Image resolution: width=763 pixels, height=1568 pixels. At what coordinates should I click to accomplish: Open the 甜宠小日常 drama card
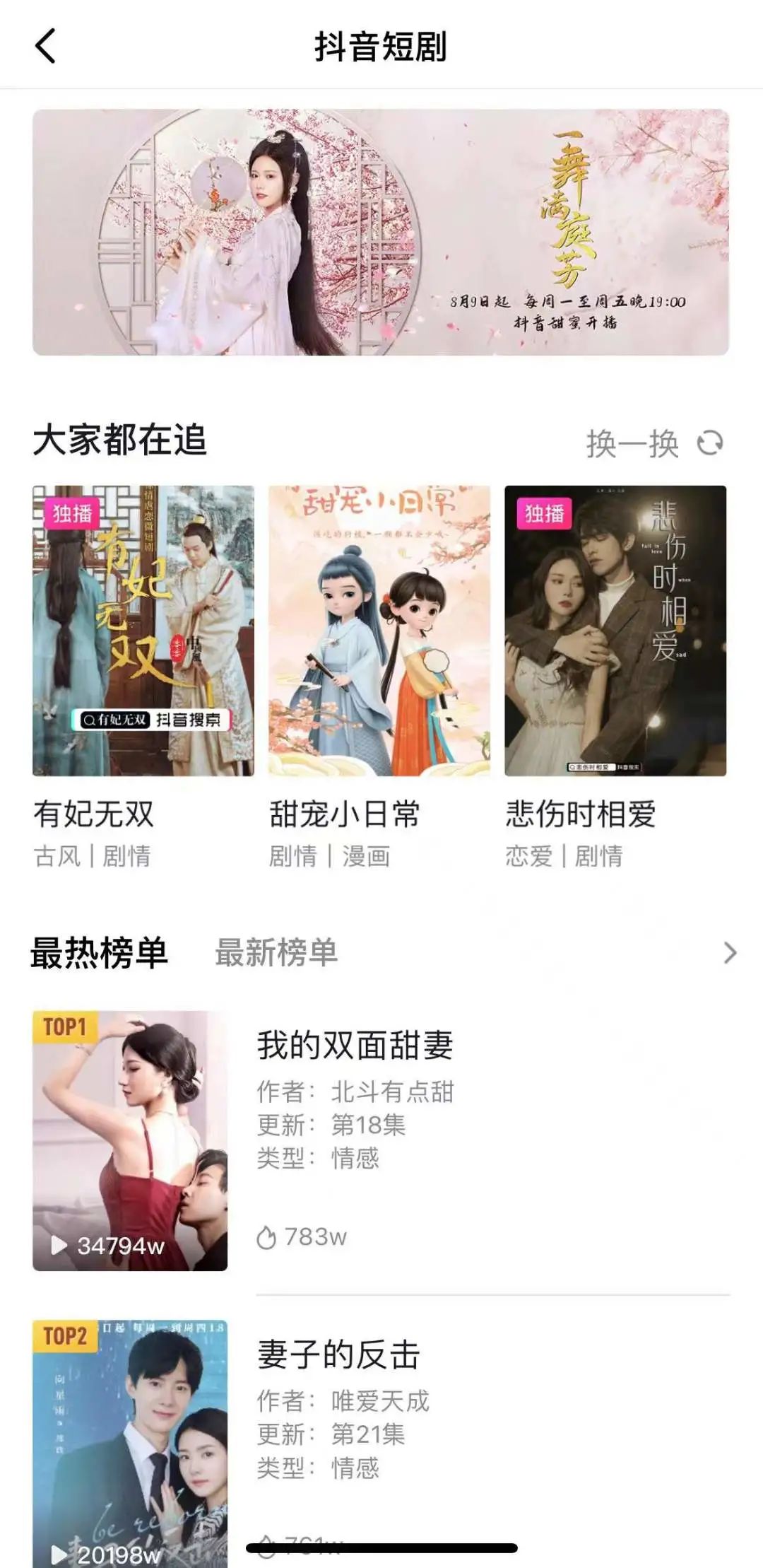[x=379, y=631]
